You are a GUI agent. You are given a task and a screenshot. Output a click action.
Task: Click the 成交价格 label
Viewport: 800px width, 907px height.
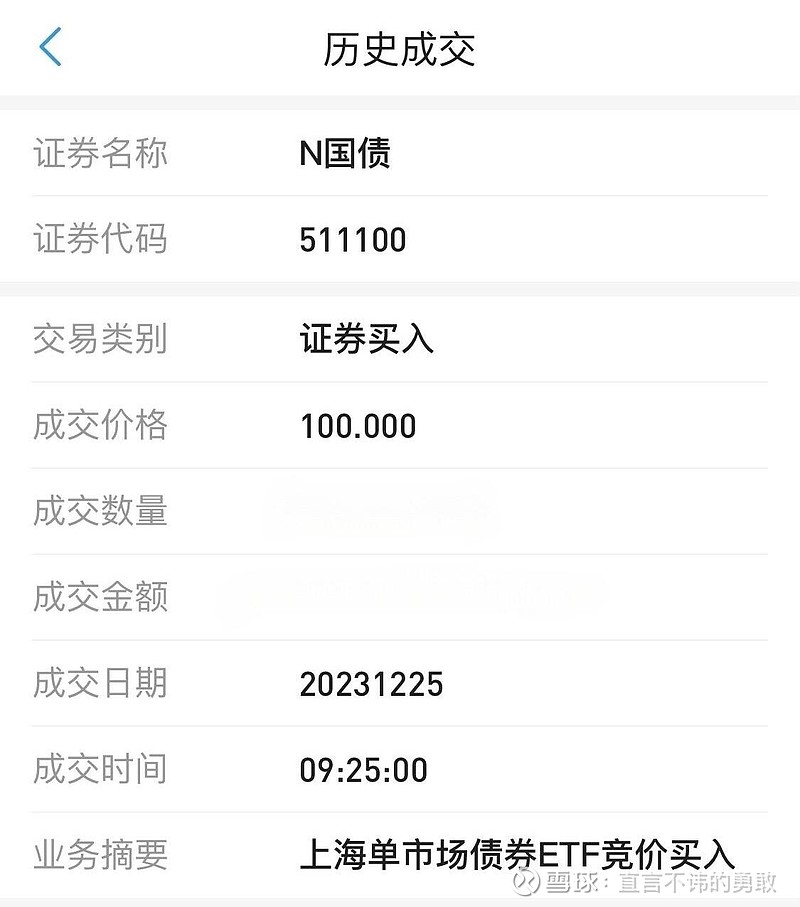coord(100,426)
